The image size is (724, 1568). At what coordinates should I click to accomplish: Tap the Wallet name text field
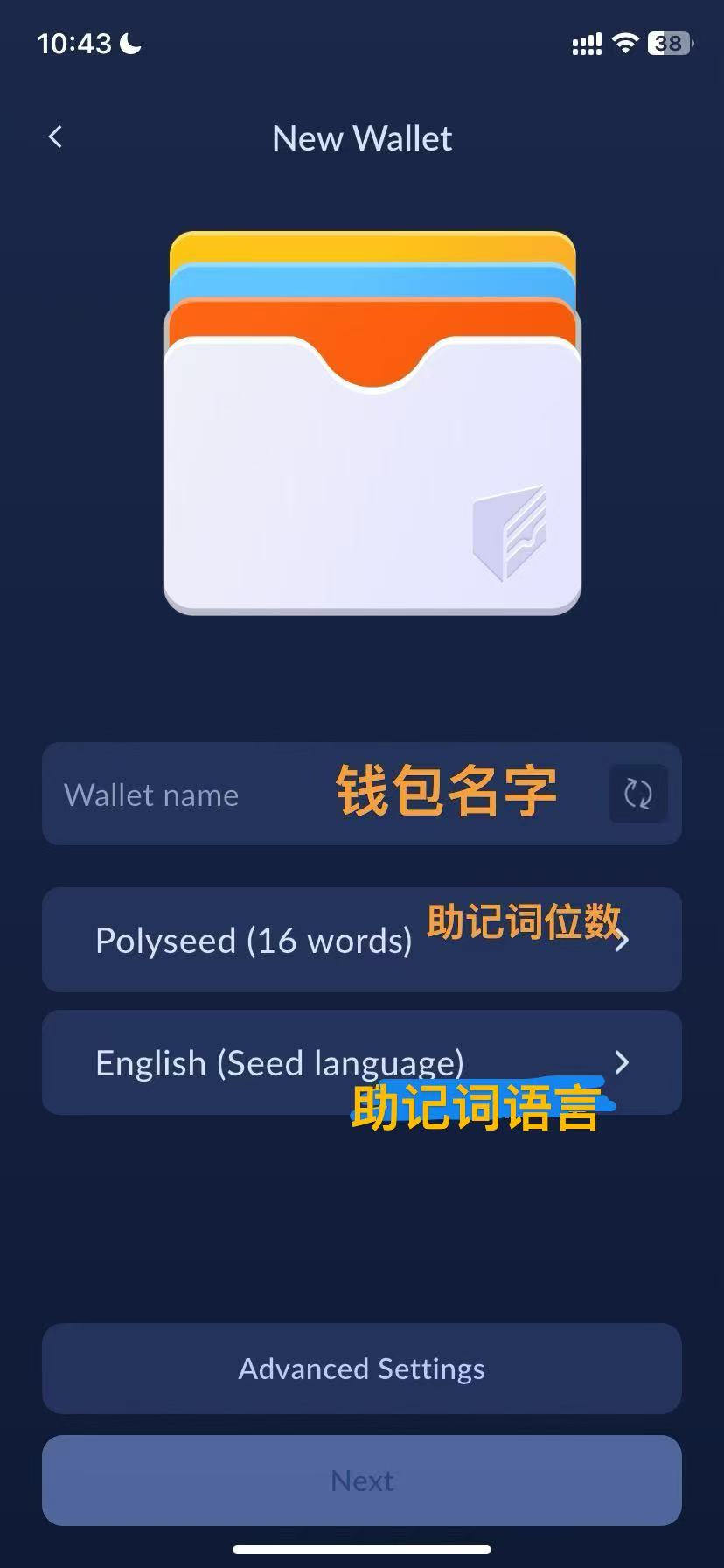coord(325,794)
